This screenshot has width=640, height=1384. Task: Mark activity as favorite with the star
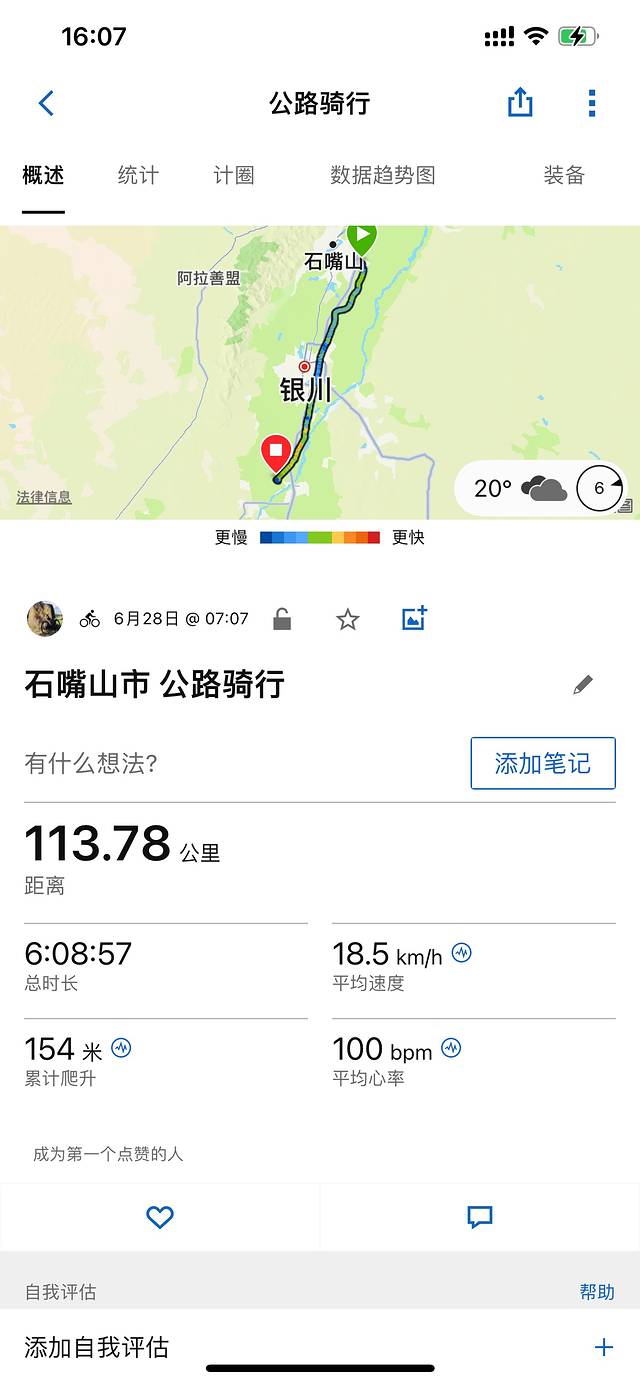(347, 619)
